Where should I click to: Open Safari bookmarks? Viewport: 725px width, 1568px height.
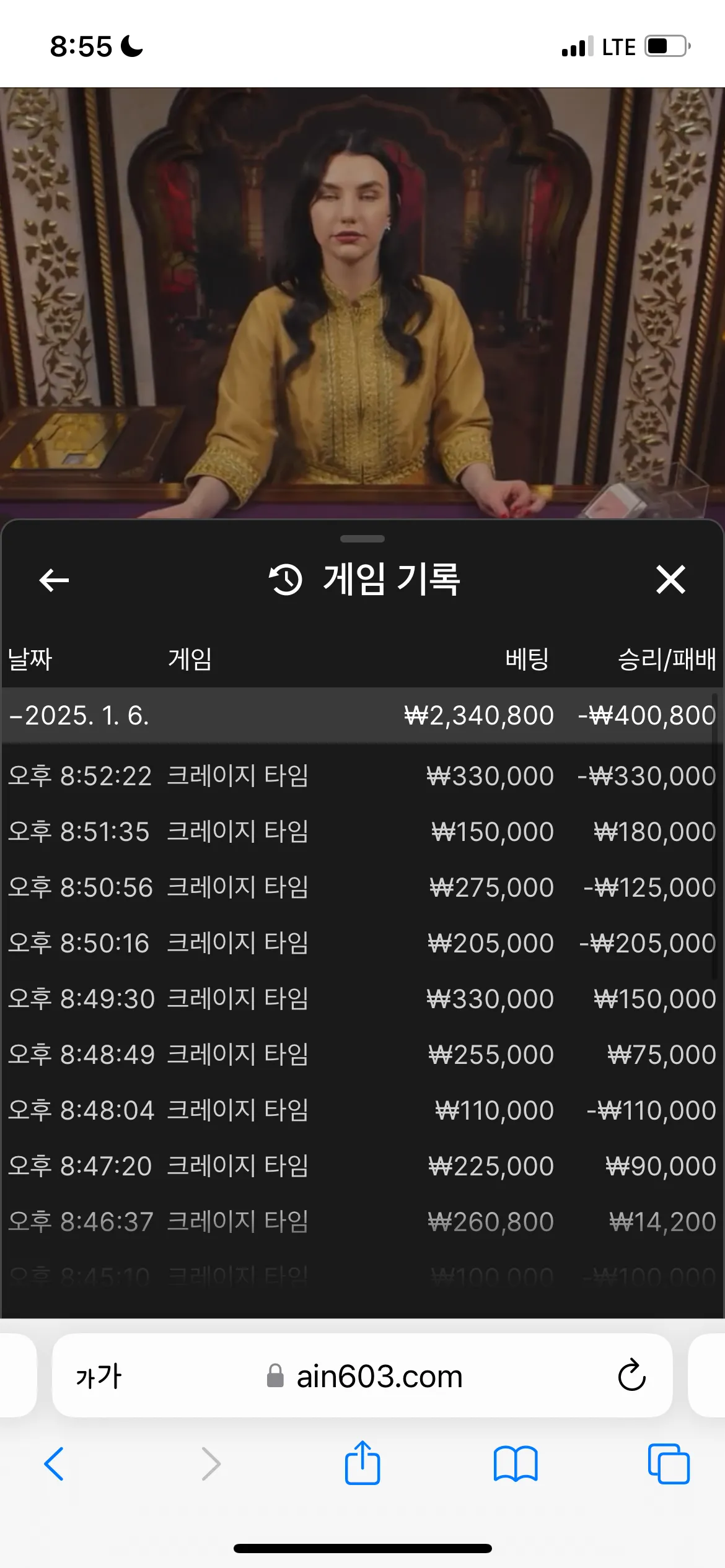516,1464
